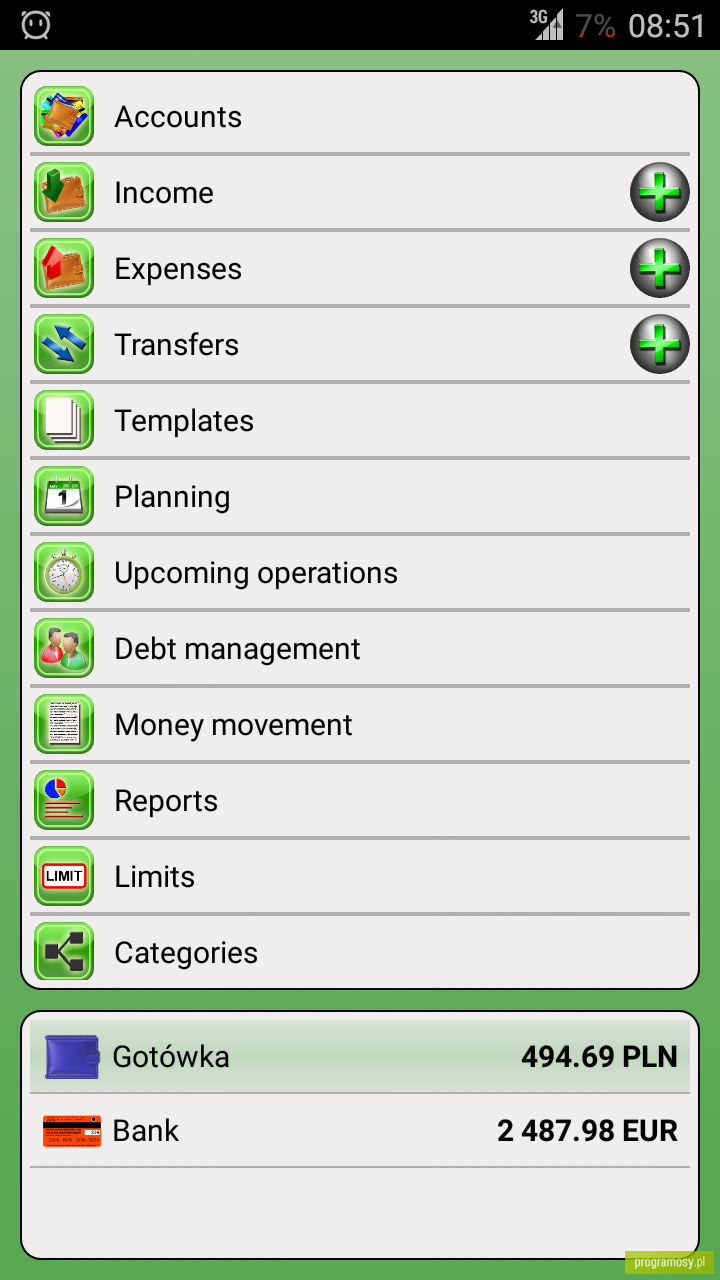View Upcoming operations
This screenshot has height=1280, width=720.
tap(360, 572)
